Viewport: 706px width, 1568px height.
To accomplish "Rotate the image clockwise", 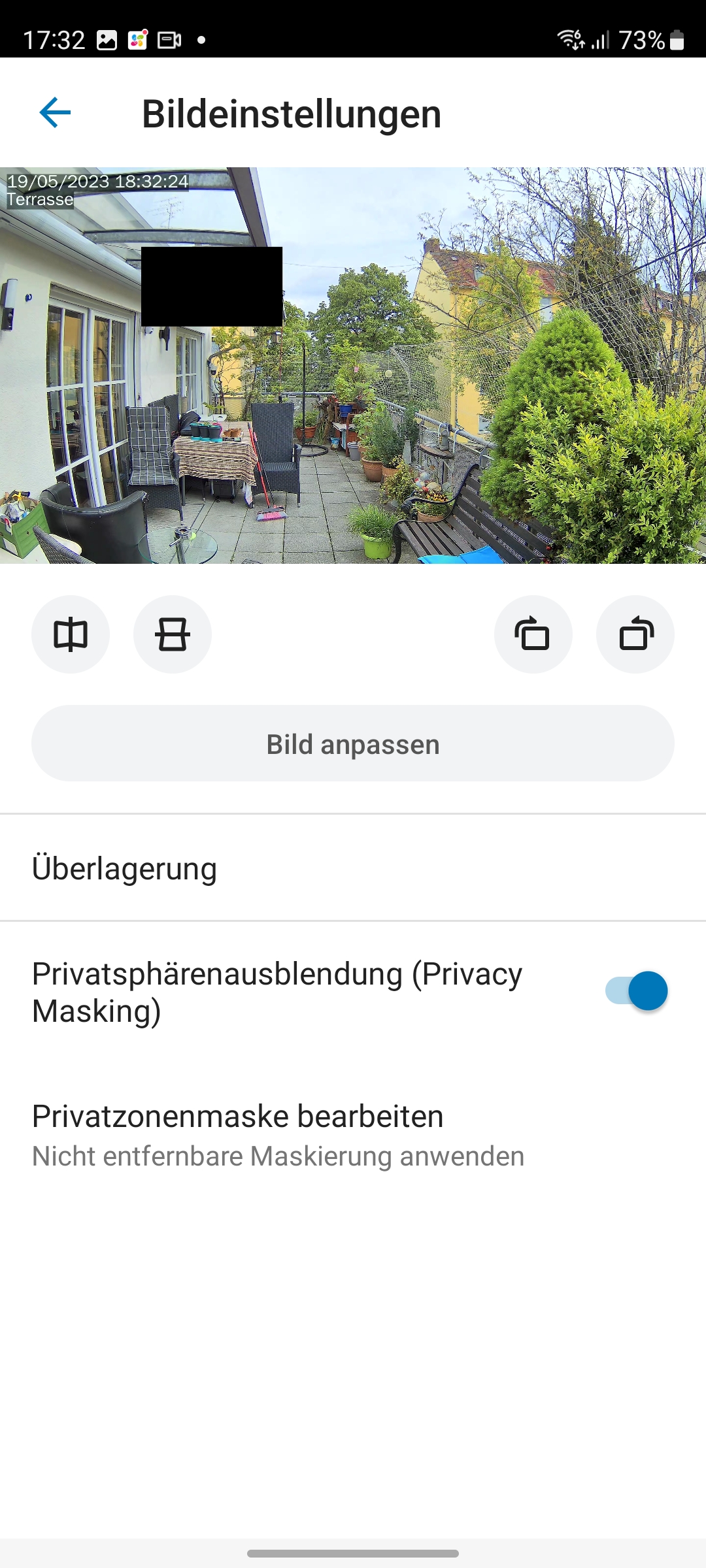I will coord(533,634).
